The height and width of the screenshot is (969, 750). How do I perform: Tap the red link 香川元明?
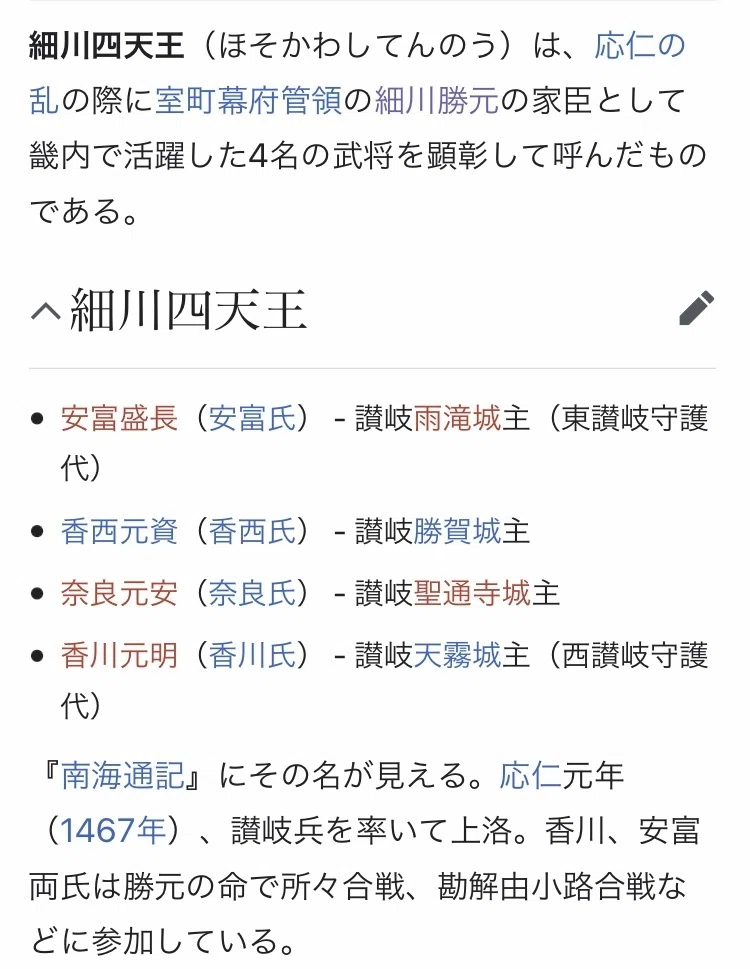(119, 655)
